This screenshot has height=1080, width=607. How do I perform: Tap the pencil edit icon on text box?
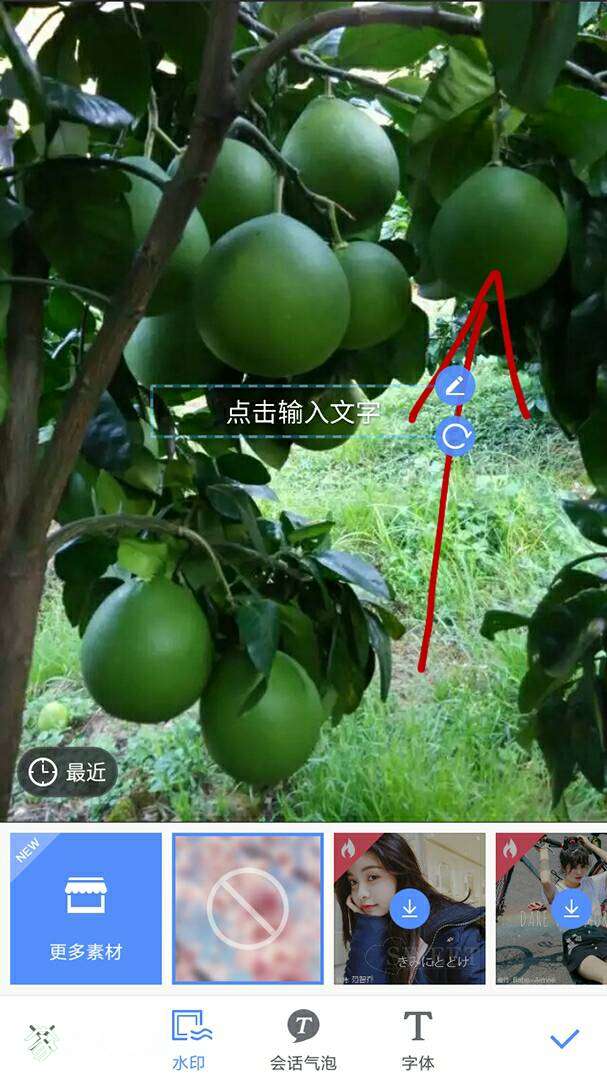[455, 386]
